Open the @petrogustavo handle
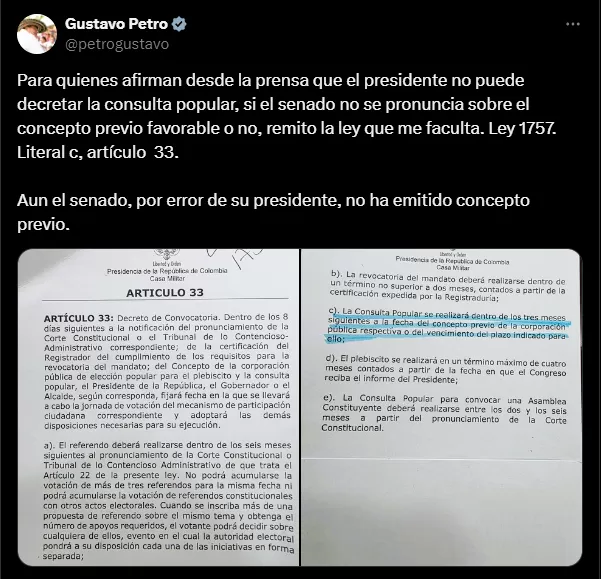601x579 pixels. point(117,43)
